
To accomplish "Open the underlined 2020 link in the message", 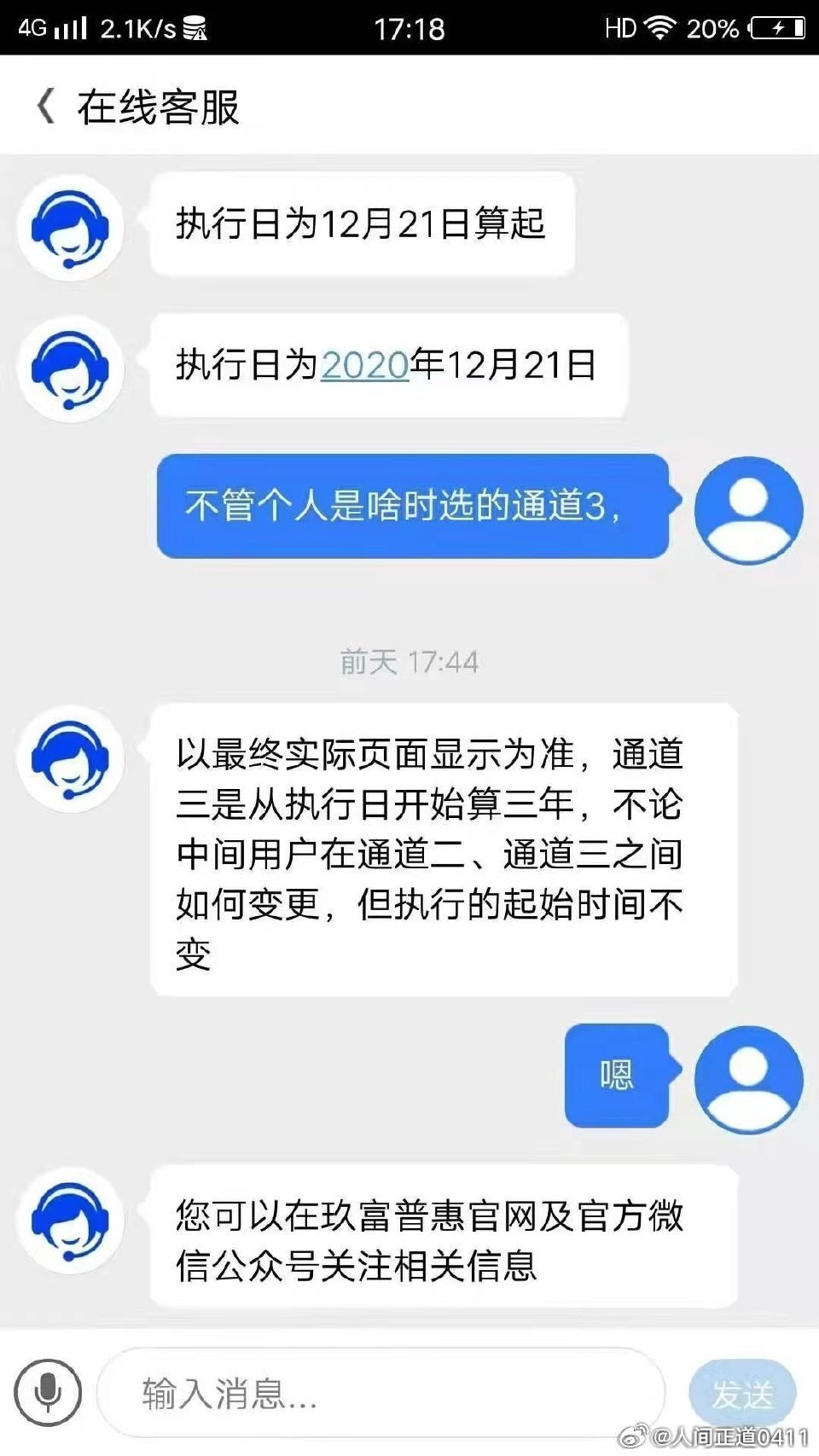I will pyautogui.click(x=364, y=365).
